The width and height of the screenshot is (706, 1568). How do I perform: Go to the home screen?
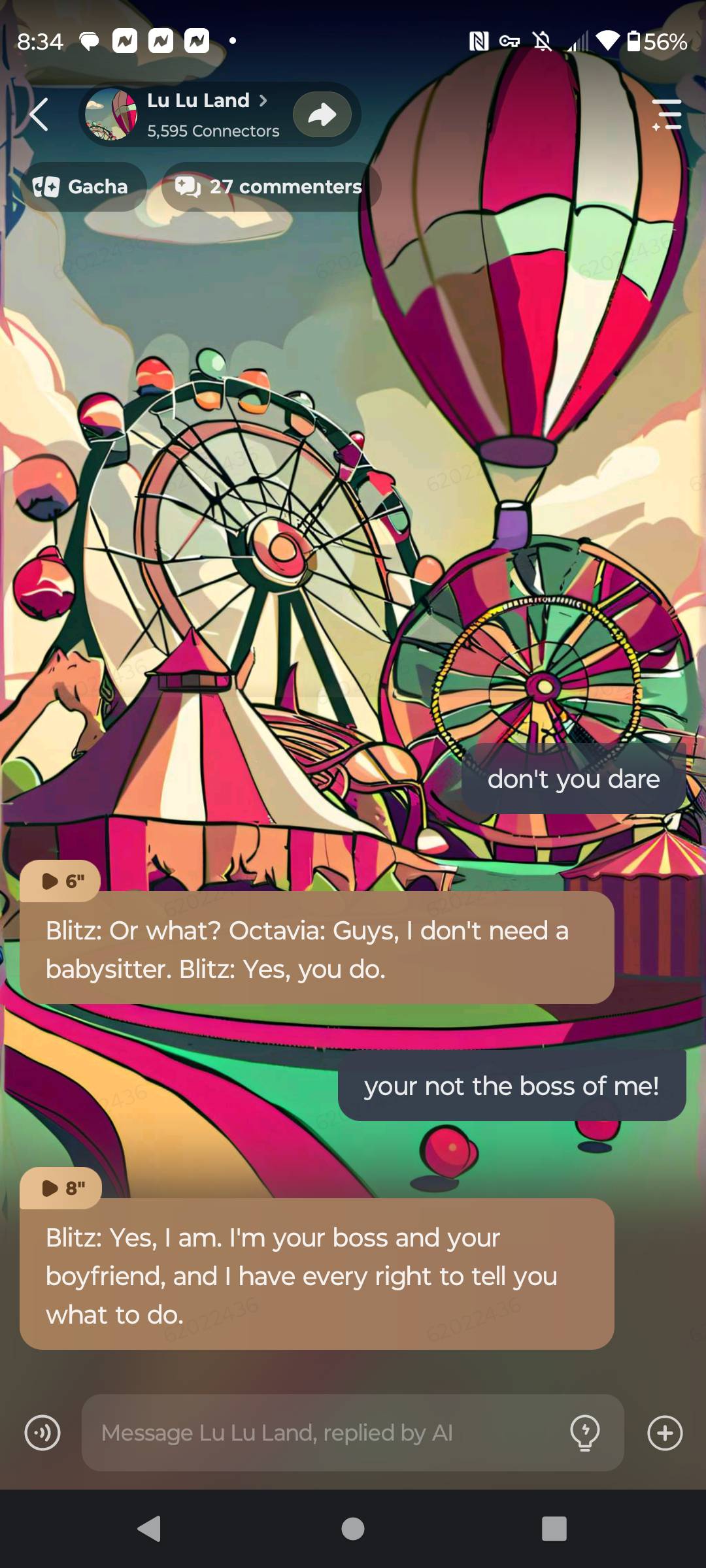(x=353, y=1529)
